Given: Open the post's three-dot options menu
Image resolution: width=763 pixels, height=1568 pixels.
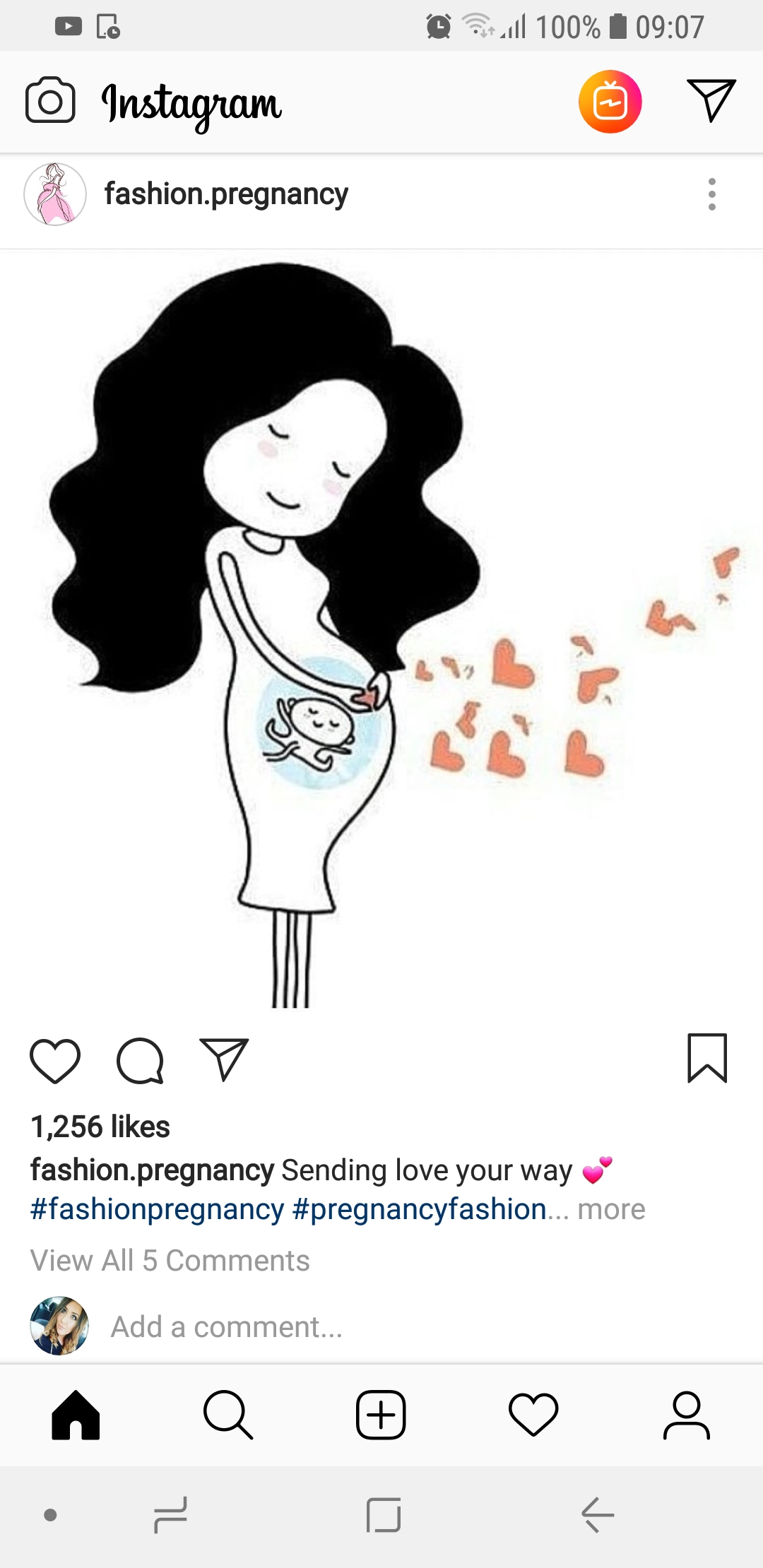Looking at the screenshot, I should point(711,194).
